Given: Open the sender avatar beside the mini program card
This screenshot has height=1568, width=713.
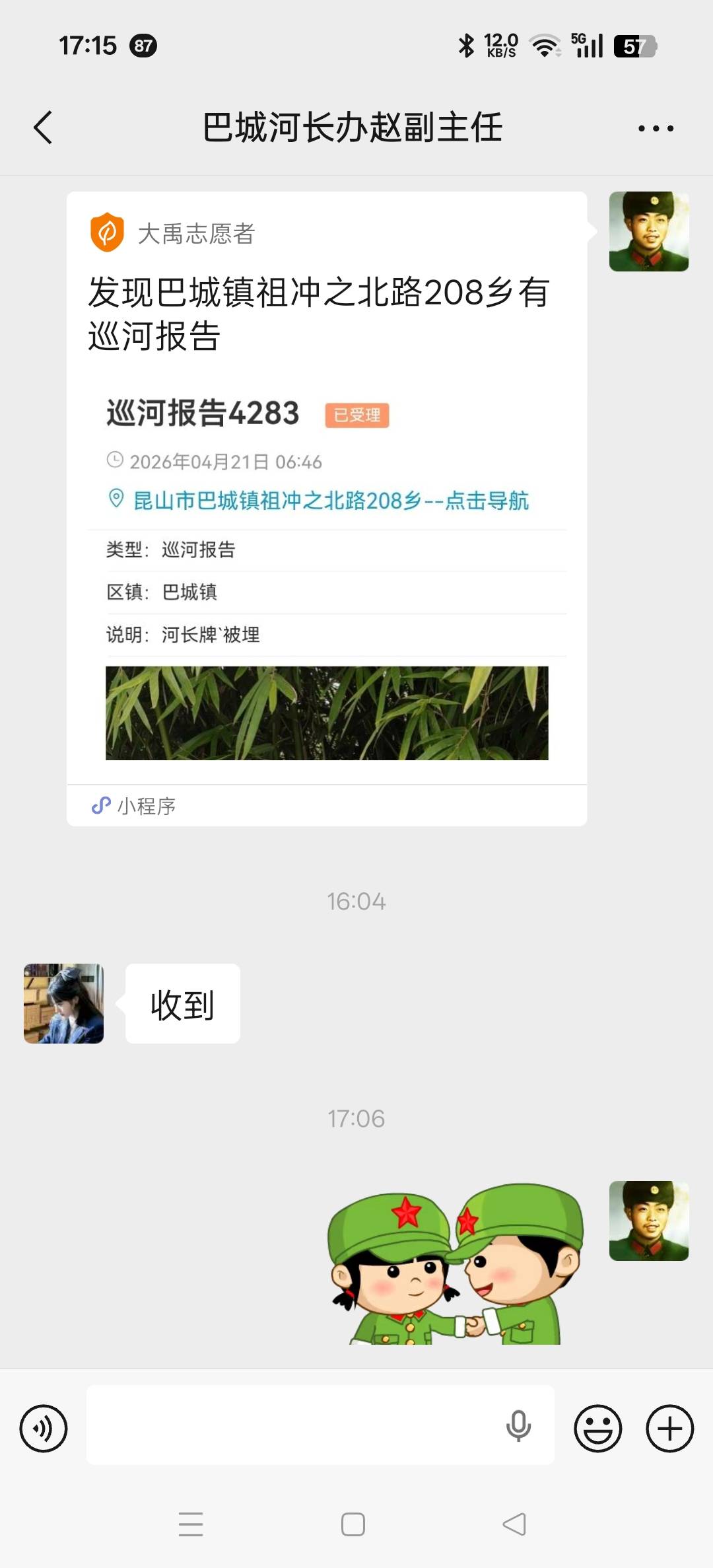Looking at the screenshot, I should click(x=649, y=231).
